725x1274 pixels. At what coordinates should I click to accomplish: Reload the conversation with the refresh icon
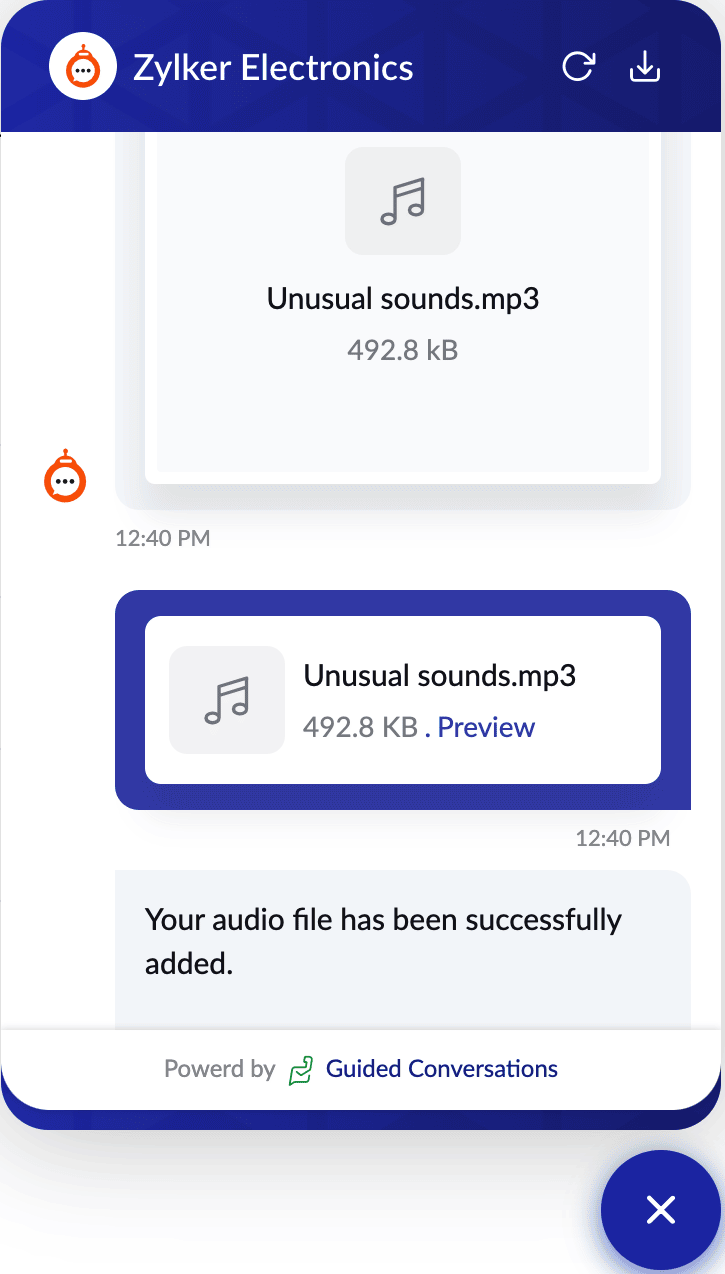(x=578, y=68)
